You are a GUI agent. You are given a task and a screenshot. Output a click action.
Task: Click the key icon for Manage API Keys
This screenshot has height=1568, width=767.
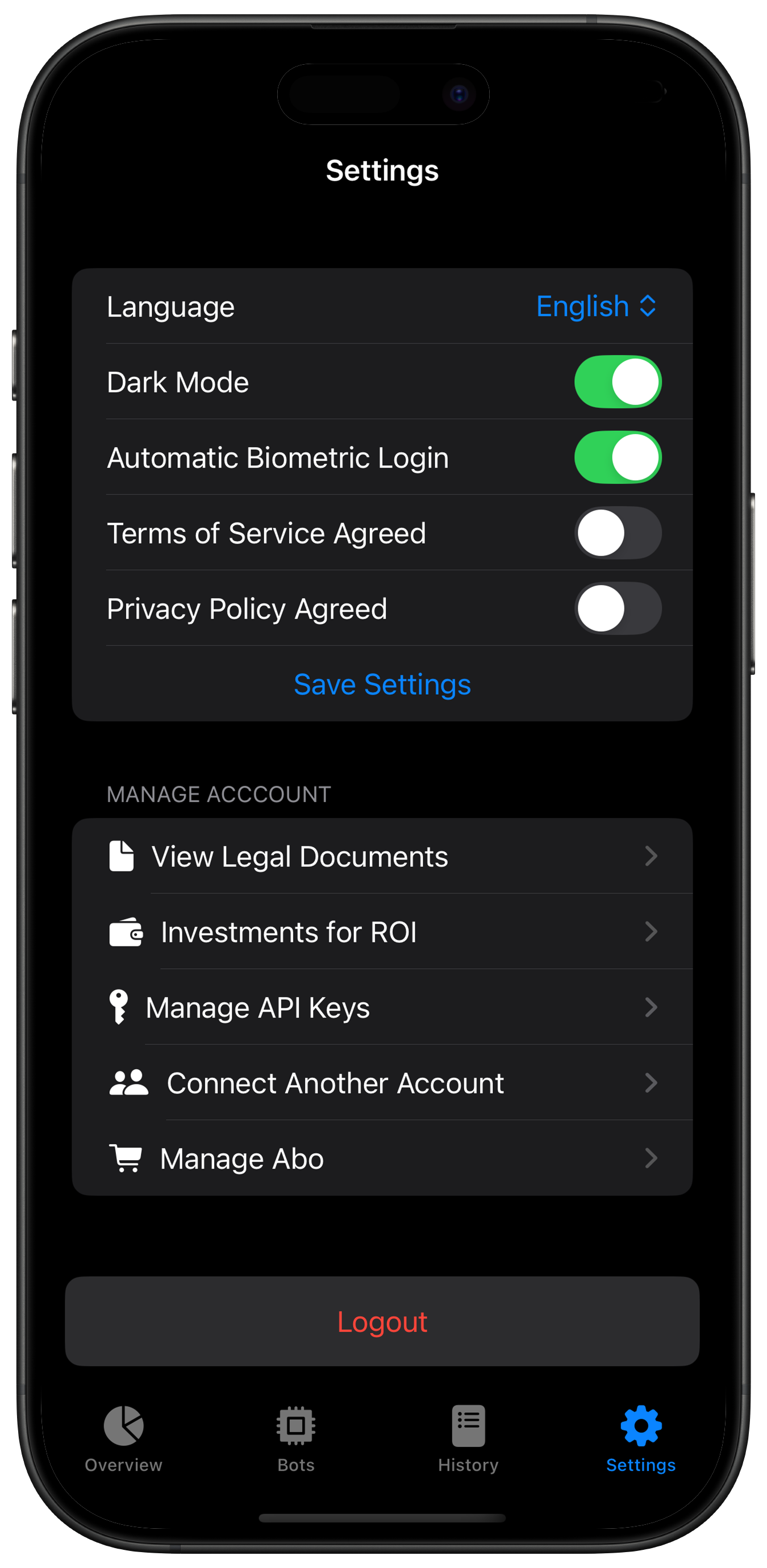(x=120, y=1006)
